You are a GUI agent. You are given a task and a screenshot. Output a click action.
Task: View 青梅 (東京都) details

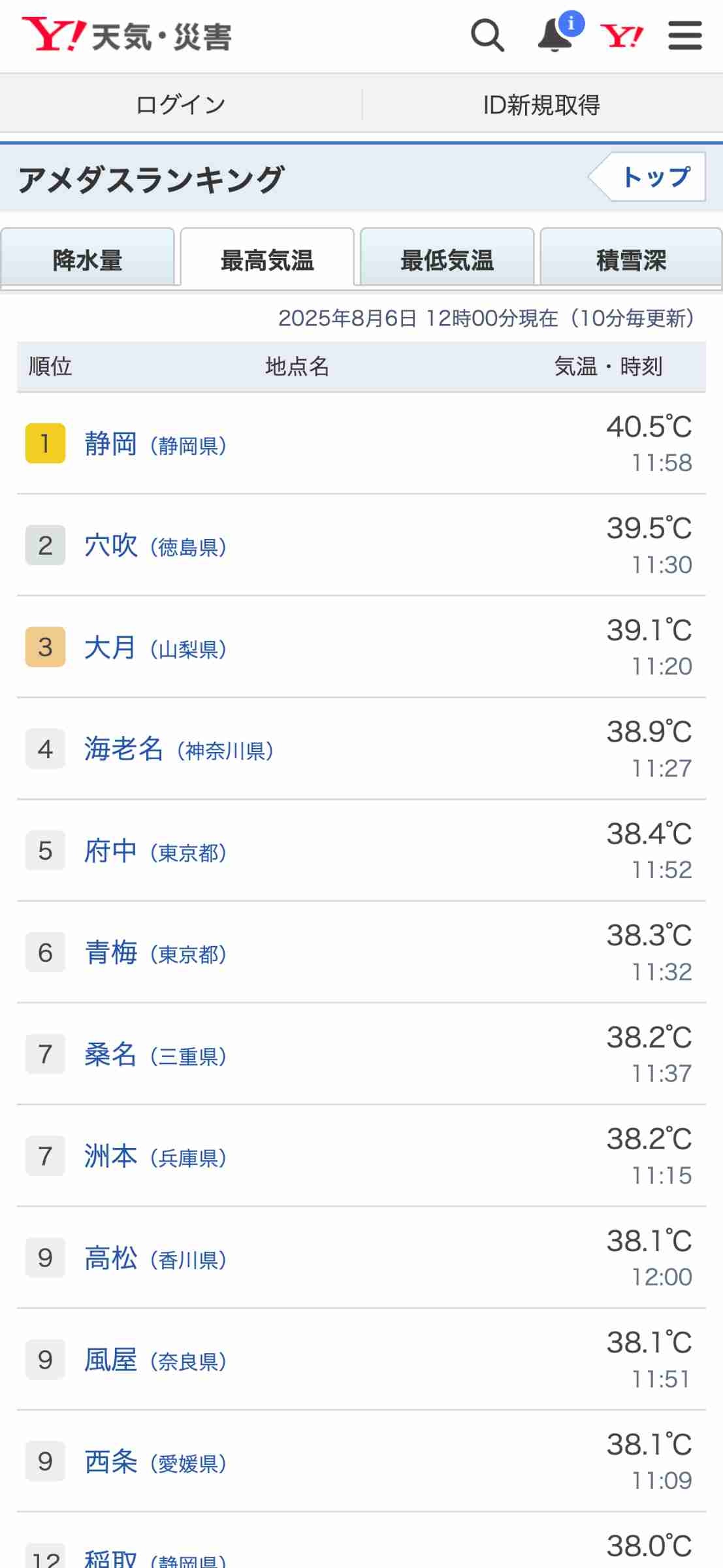(x=111, y=953)
